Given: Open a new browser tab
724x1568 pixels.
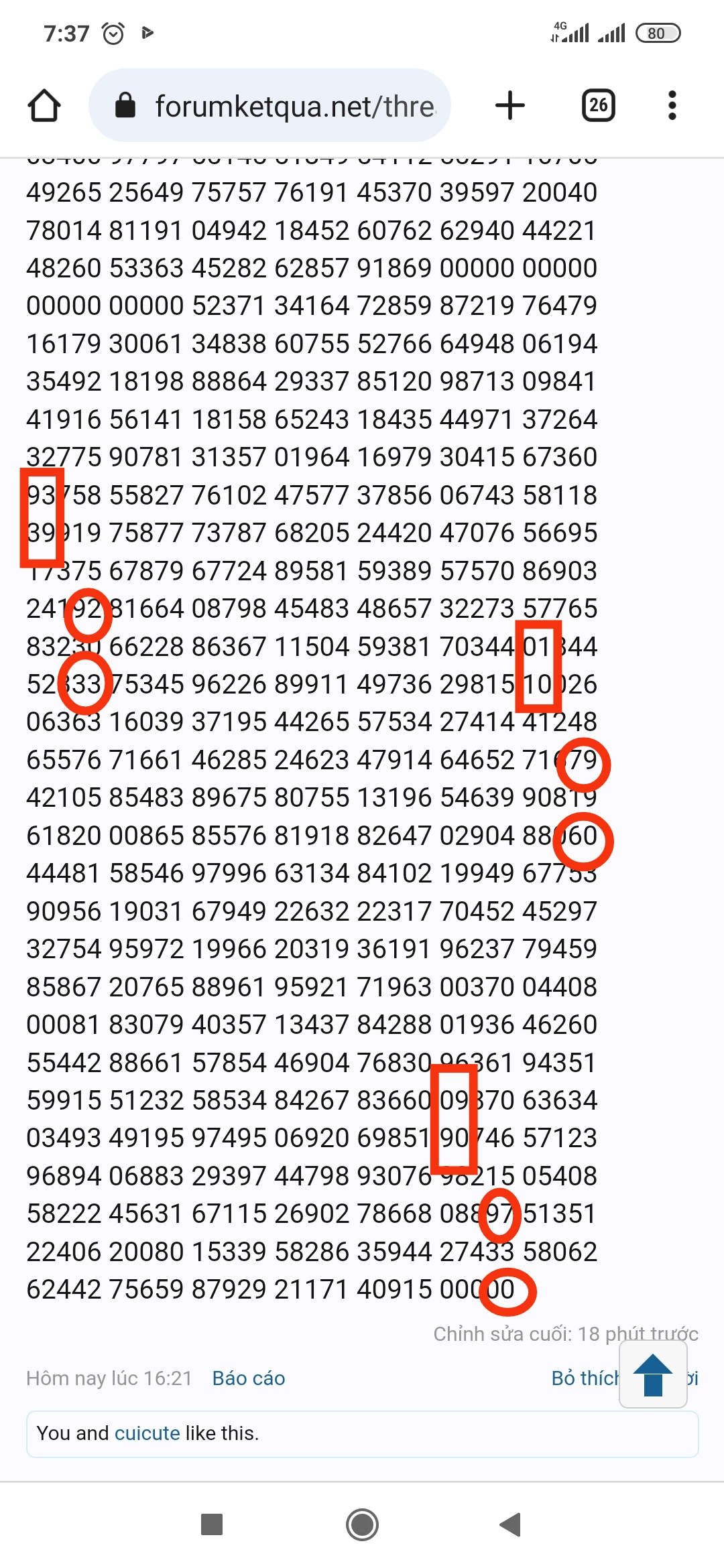Looking at the screenshot, I should [x=510, y=105].
